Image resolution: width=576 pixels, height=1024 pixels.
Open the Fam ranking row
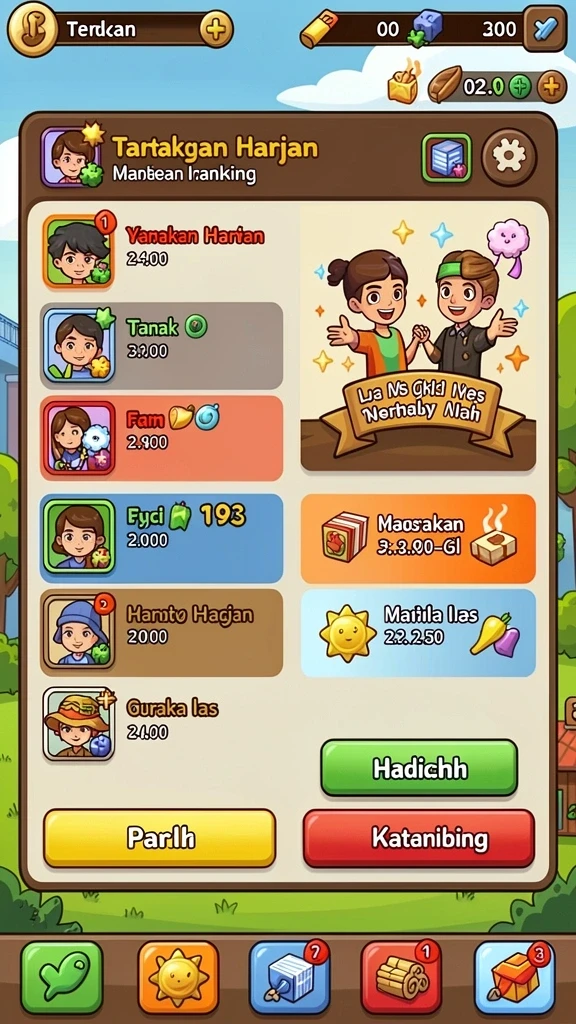point(162,438)
